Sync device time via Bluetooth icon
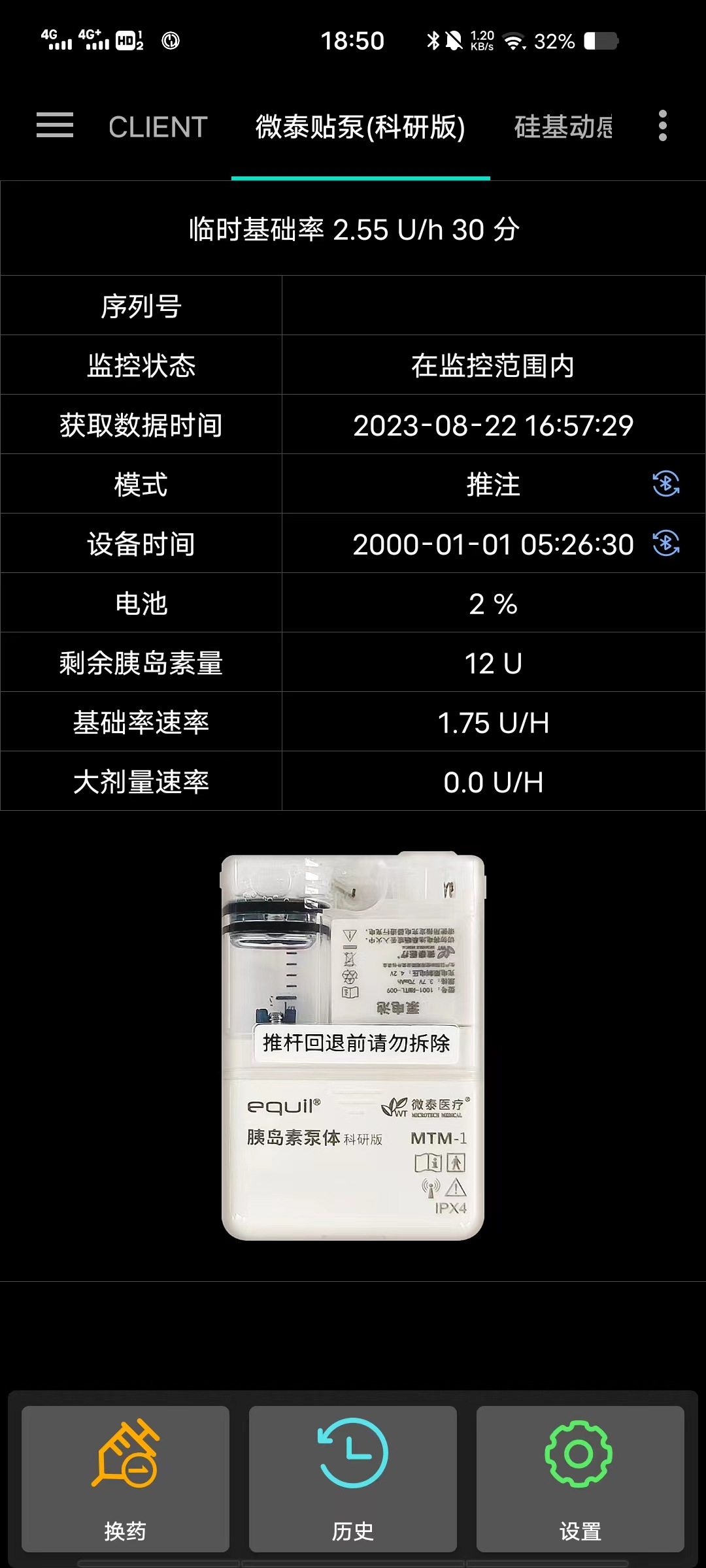This screenshot has height=1568, width=706. (x=665, y=544)
